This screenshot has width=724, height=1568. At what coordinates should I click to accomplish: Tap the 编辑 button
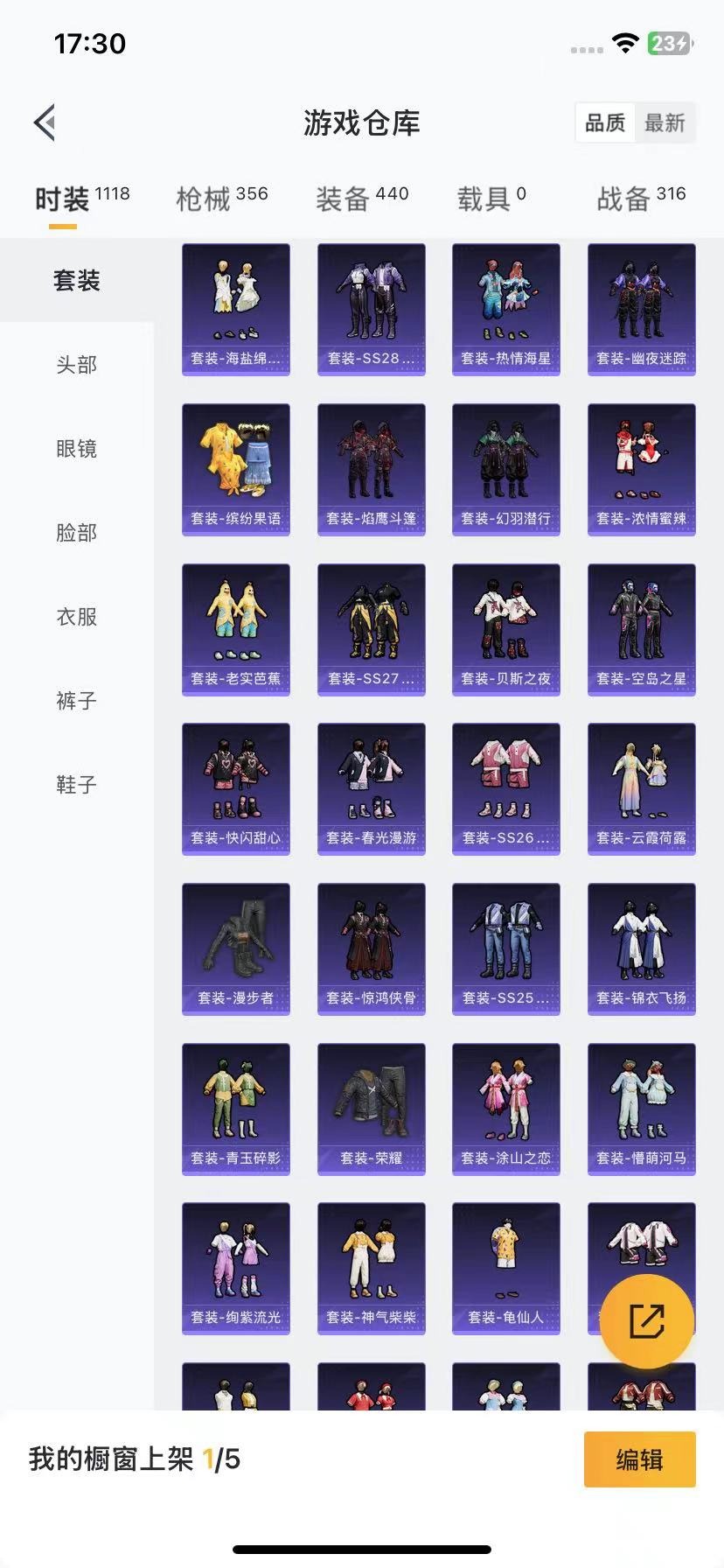[x=639, y=1459]
